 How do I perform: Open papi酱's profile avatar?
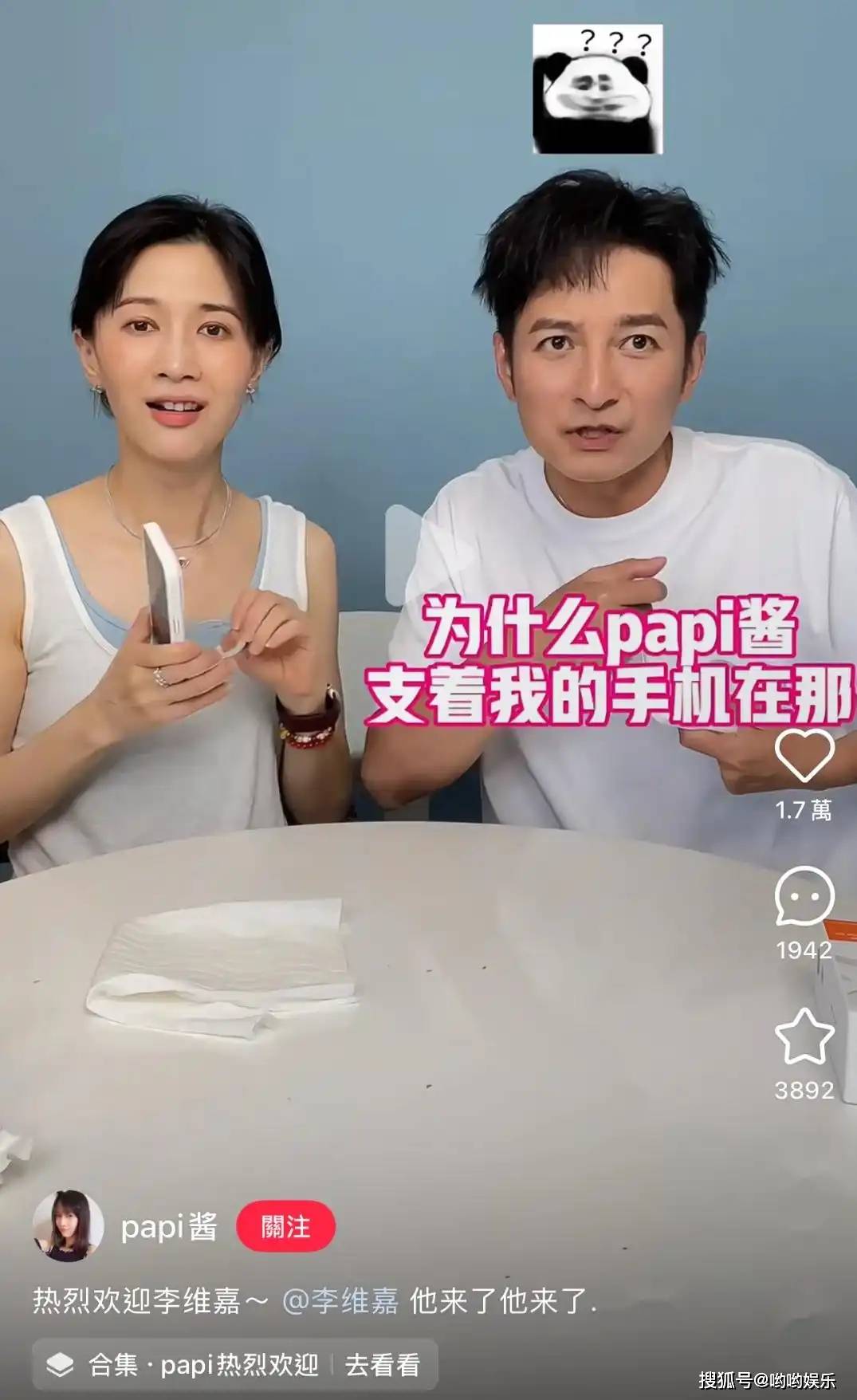point(68,1226)
